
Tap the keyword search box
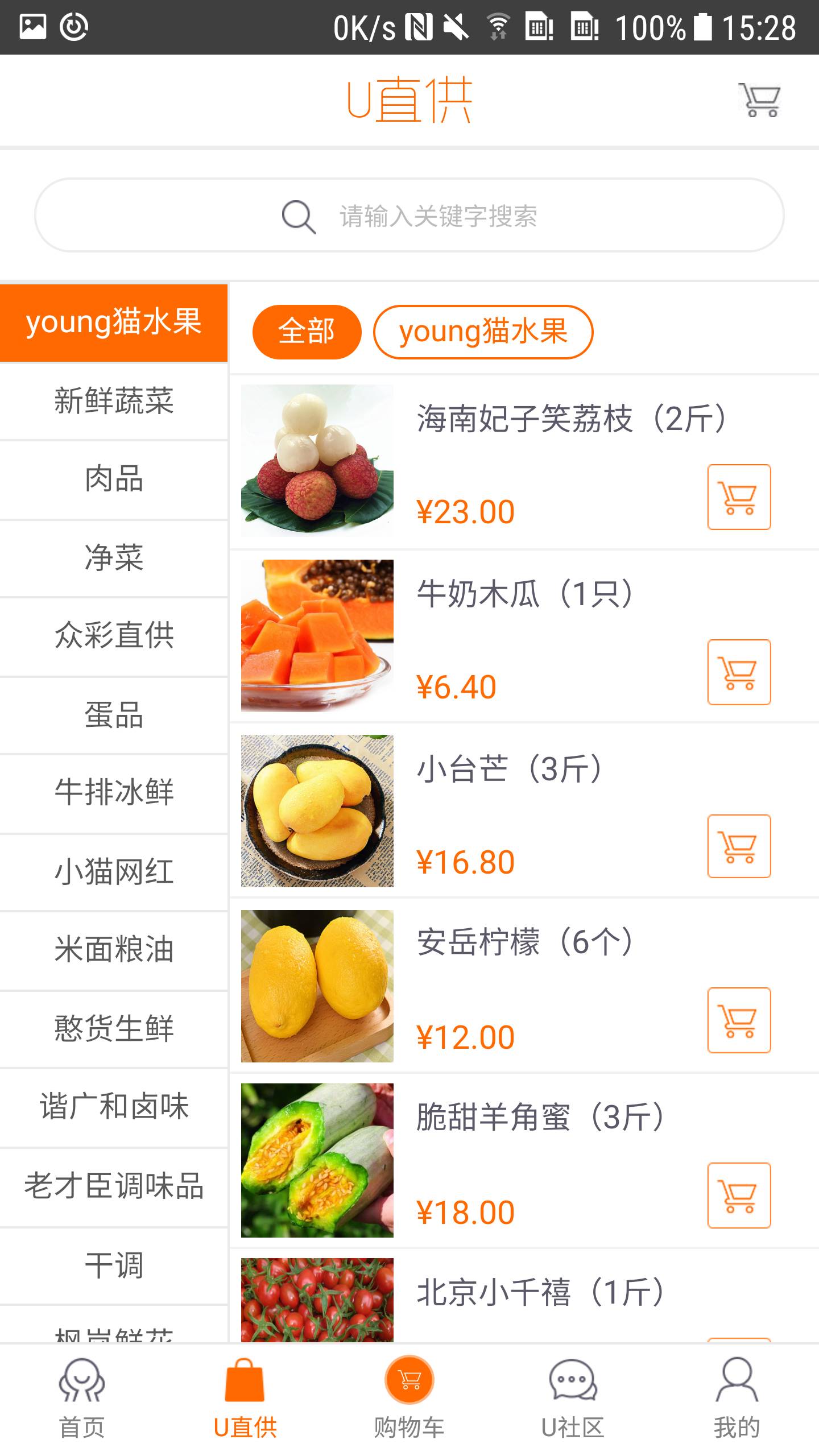point(409,216)
